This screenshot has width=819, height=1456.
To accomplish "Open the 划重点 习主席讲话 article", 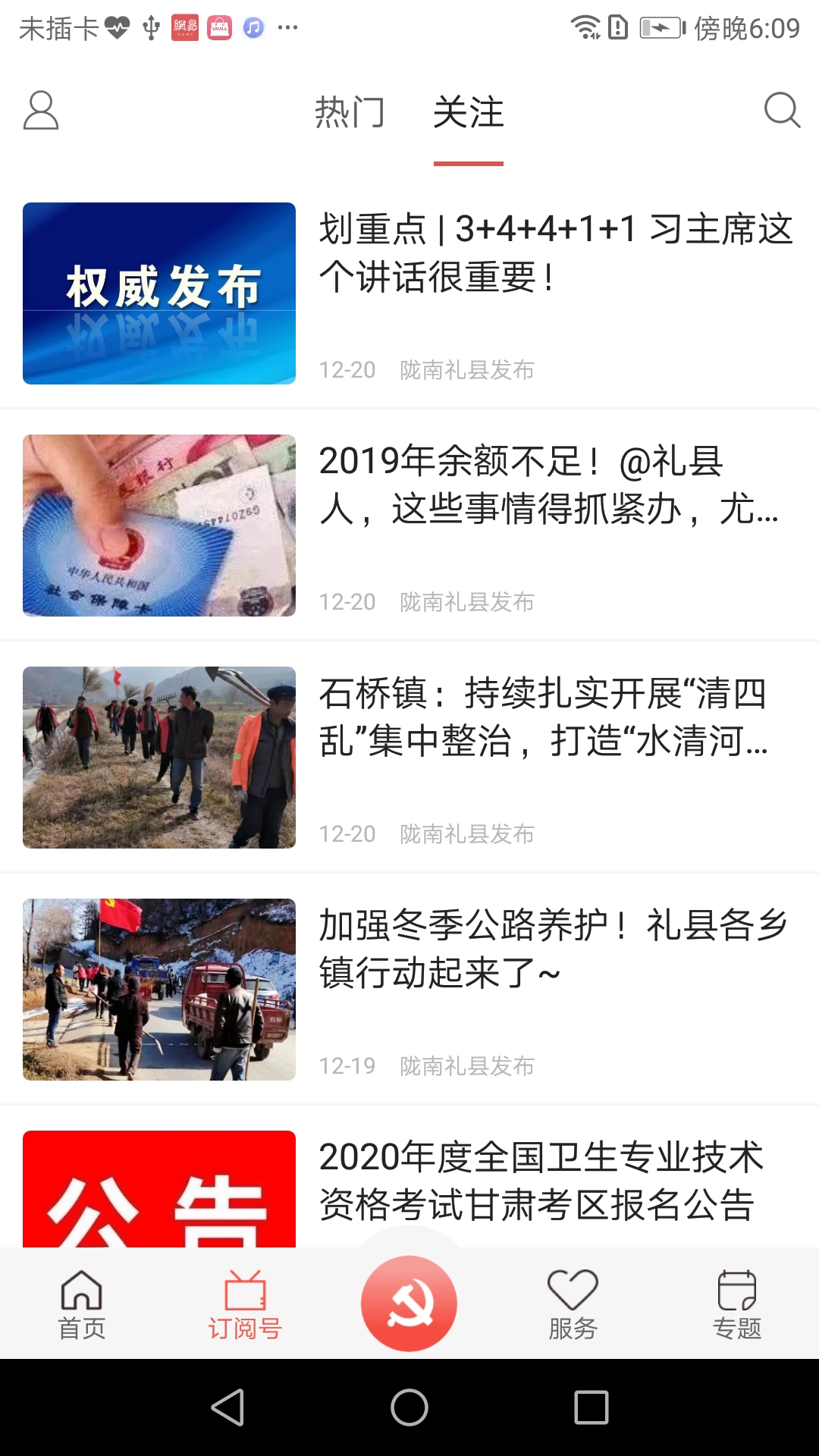I will pos(554,254).
